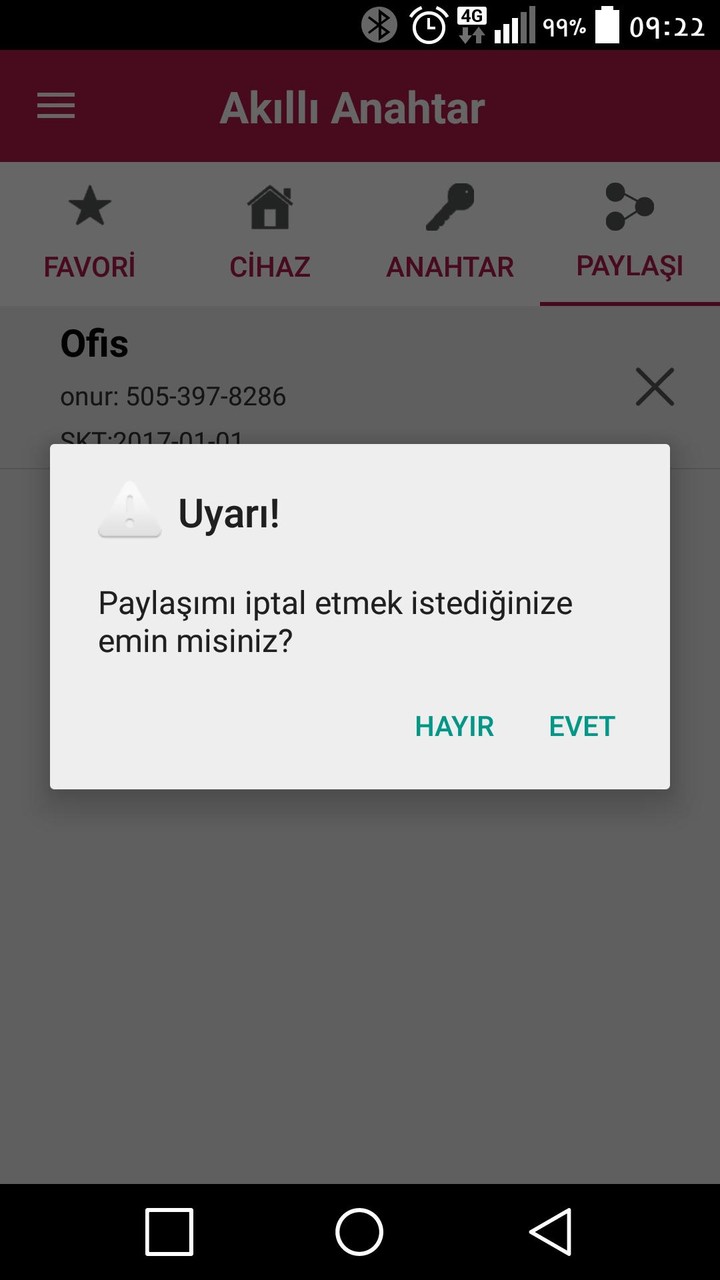Tap the triangular back navigation icon

552,1232
